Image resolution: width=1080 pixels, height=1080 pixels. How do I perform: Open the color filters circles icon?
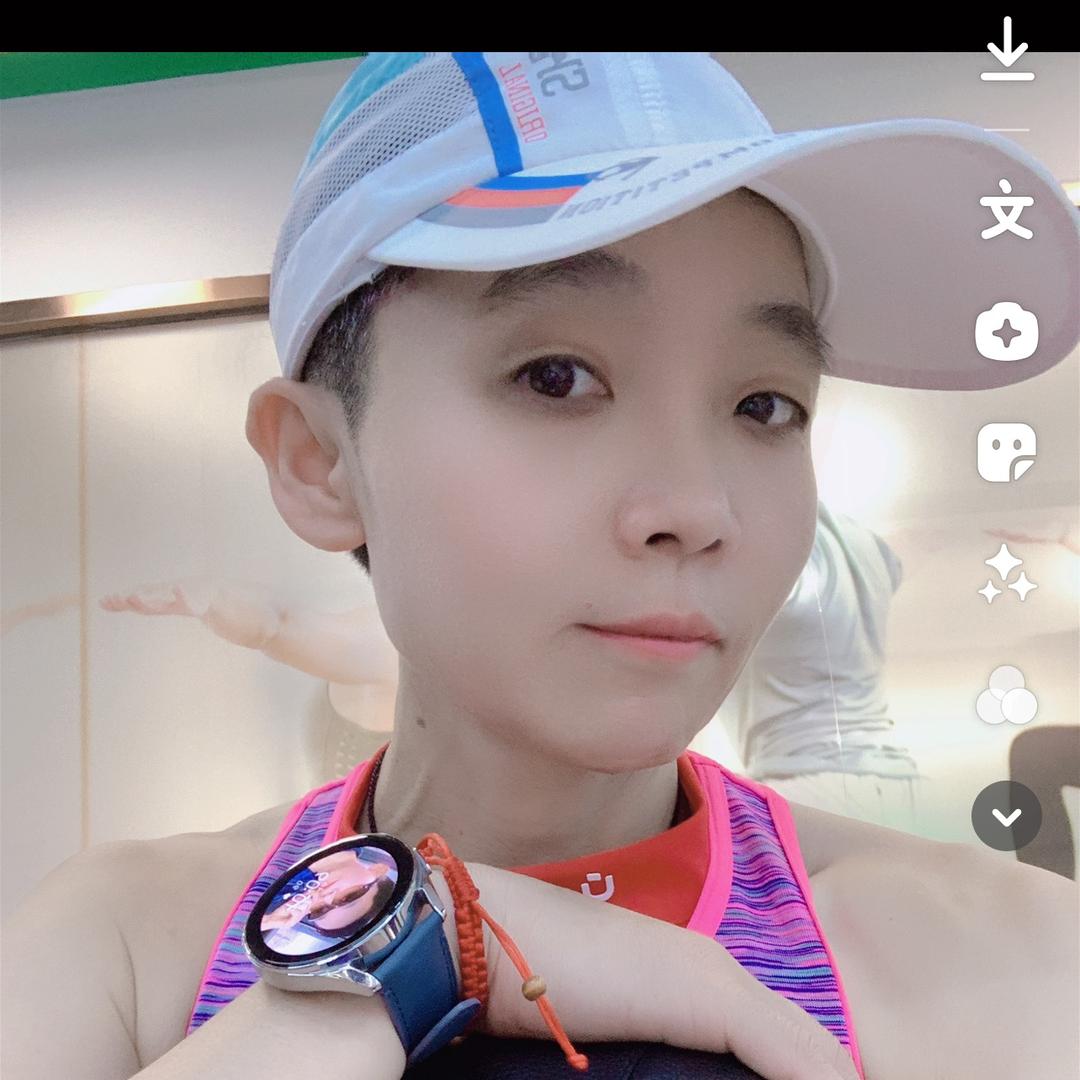tap(1006, 695)
